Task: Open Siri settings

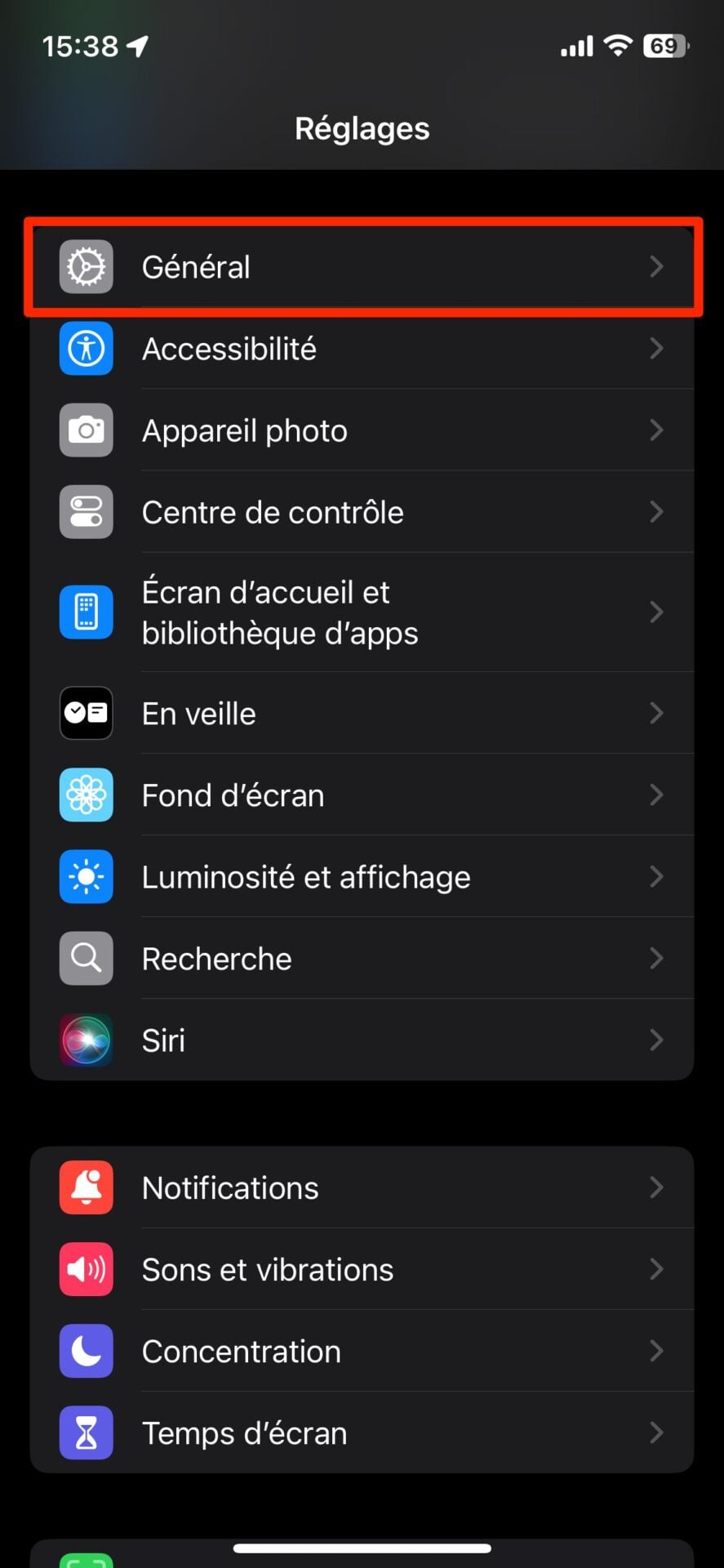Action: coord(361,1040)
